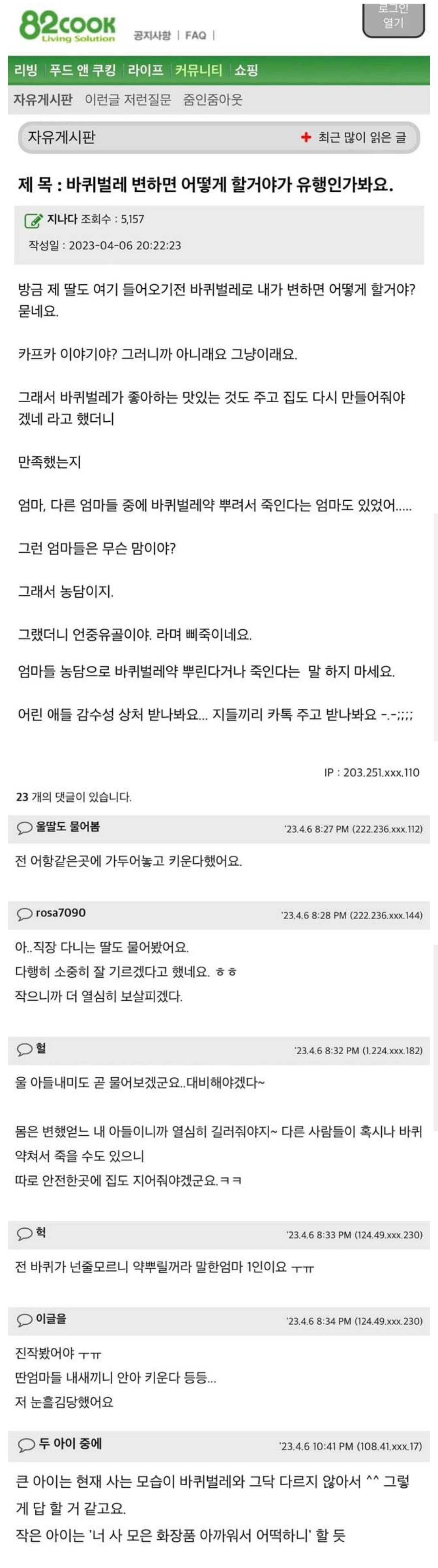View 최근 많이 읽은 글
Viewport: 438px width, 1568px height.
pyautogui.click(x=354, y=137)
